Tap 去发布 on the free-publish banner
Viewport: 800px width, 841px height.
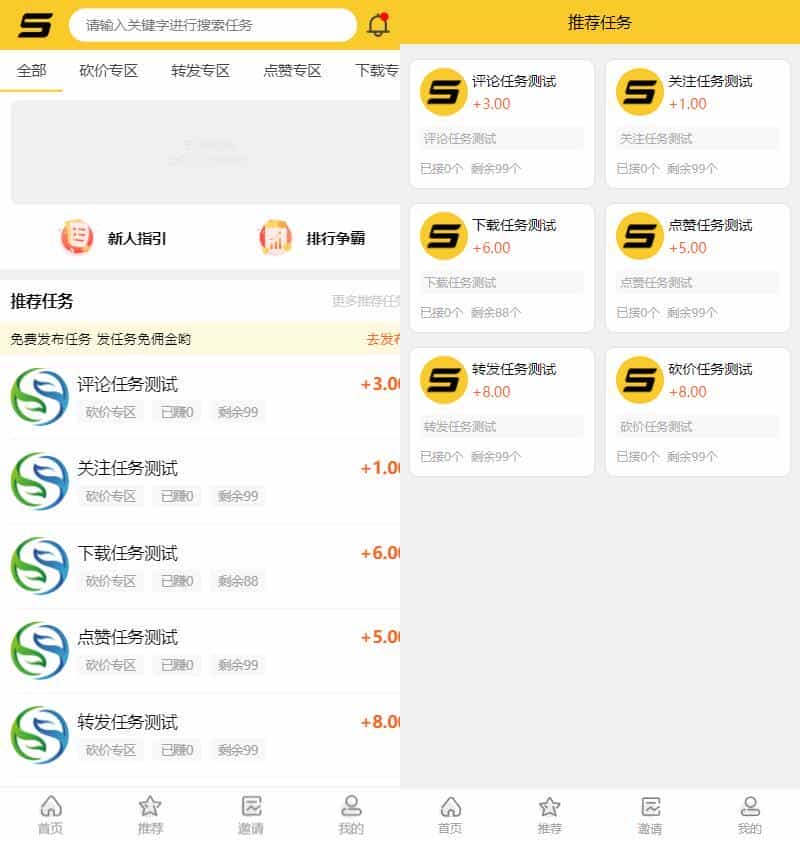click(384, 339)
